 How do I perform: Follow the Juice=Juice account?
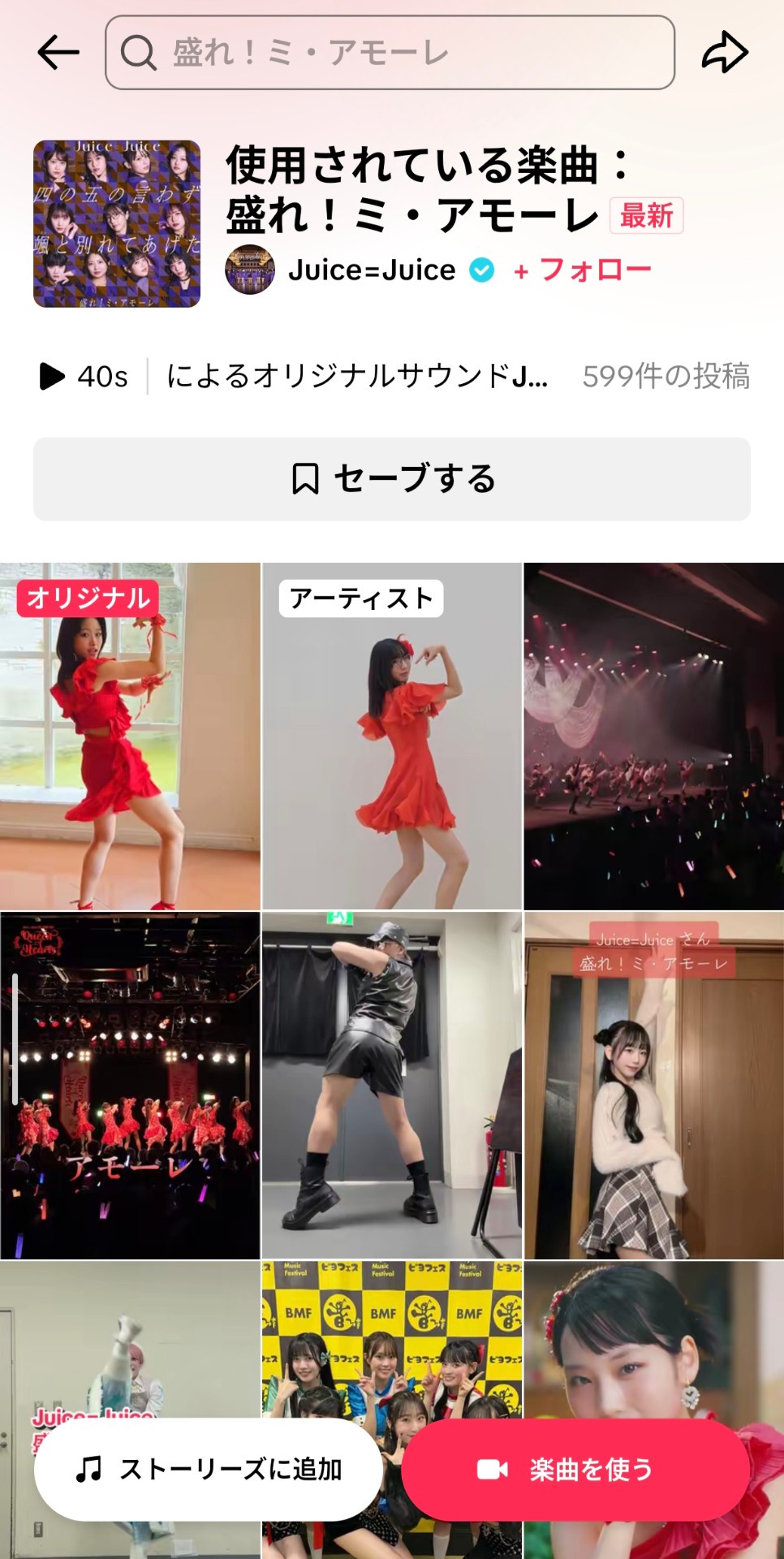pos(583,270)
